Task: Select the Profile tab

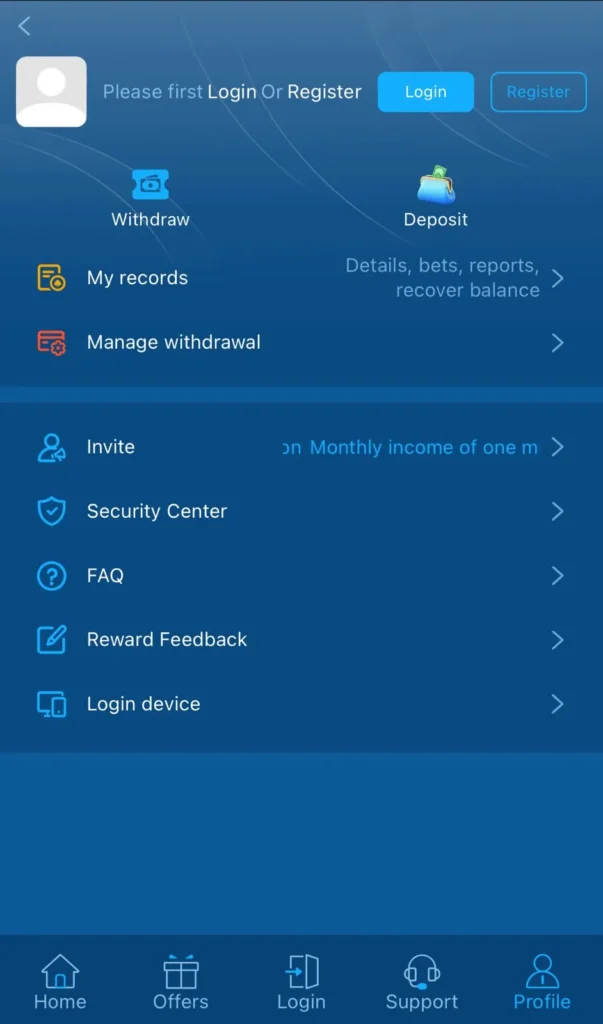Action: [542, 982]
